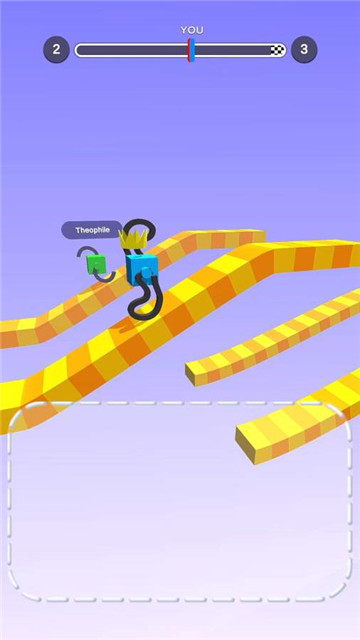Tap inside the dashed leg-drawing pad
The width and height of the screenshot is (360, 640).
tap(180, 501)
